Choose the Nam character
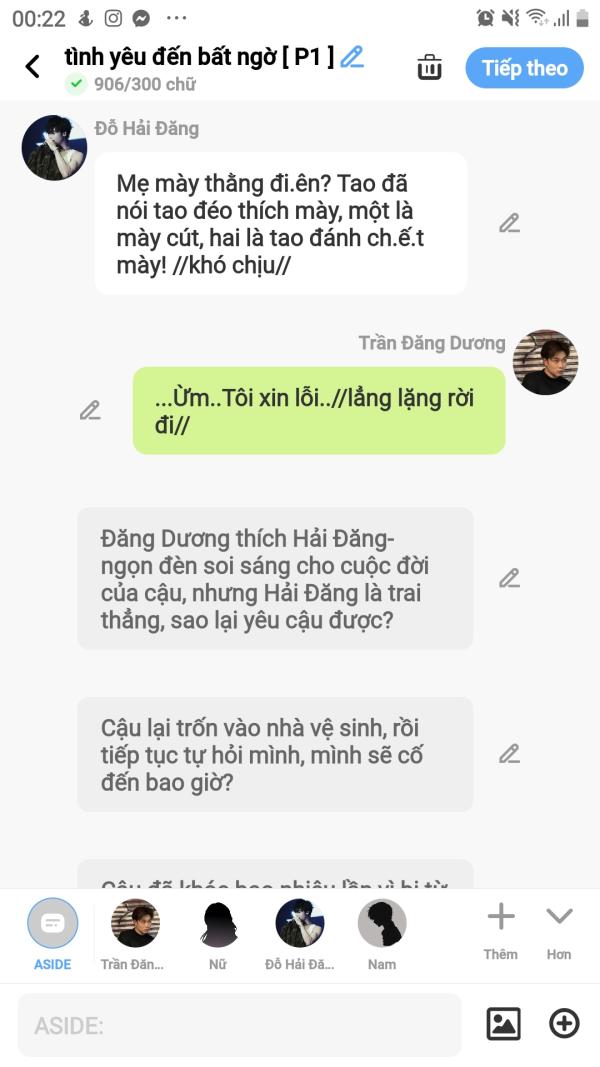Image resolution: width=600 pixels, height=1067 pixels. (x=382, y=934)
